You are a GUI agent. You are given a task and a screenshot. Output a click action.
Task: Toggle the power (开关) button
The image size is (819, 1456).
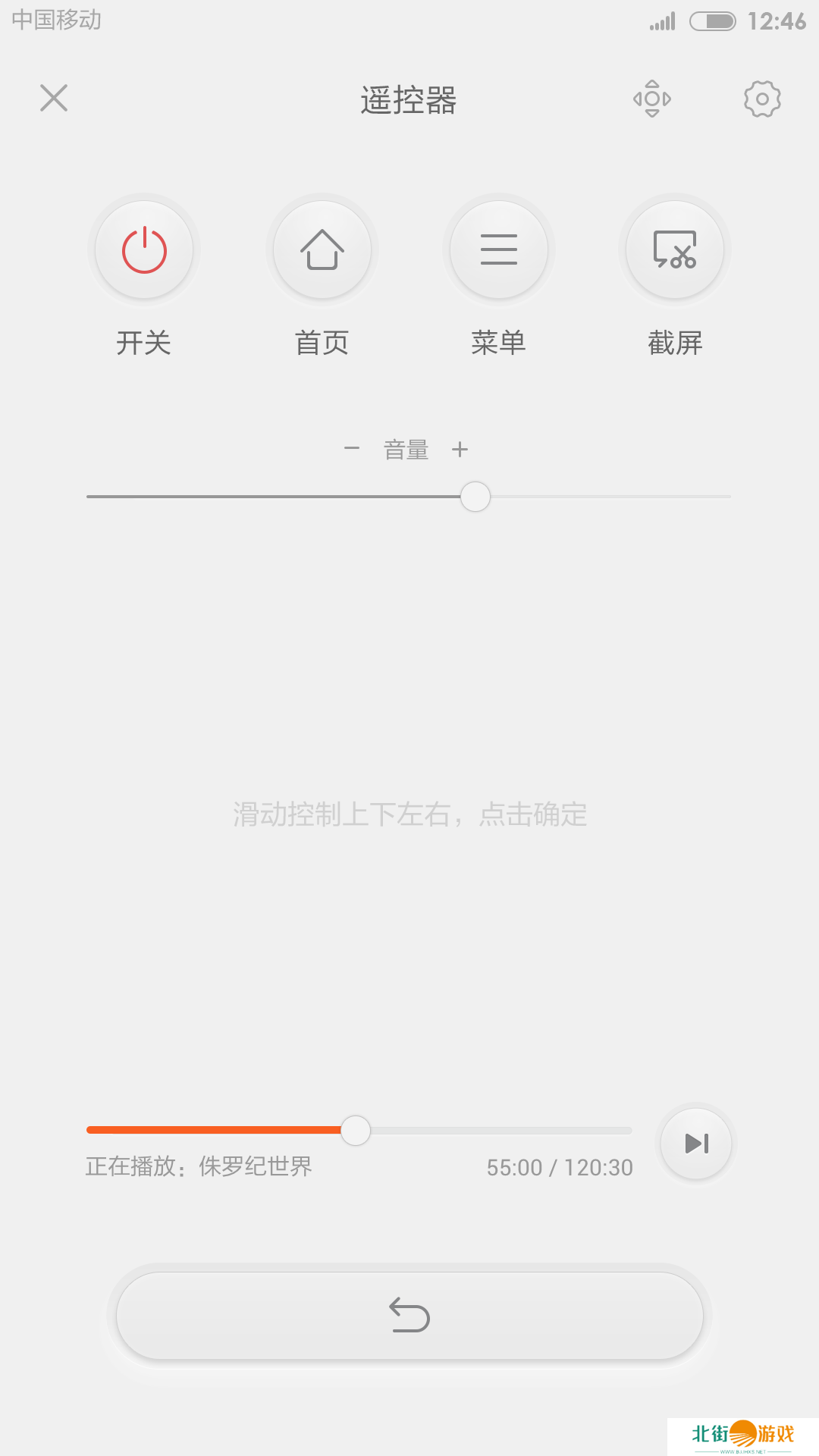point(144,249)
